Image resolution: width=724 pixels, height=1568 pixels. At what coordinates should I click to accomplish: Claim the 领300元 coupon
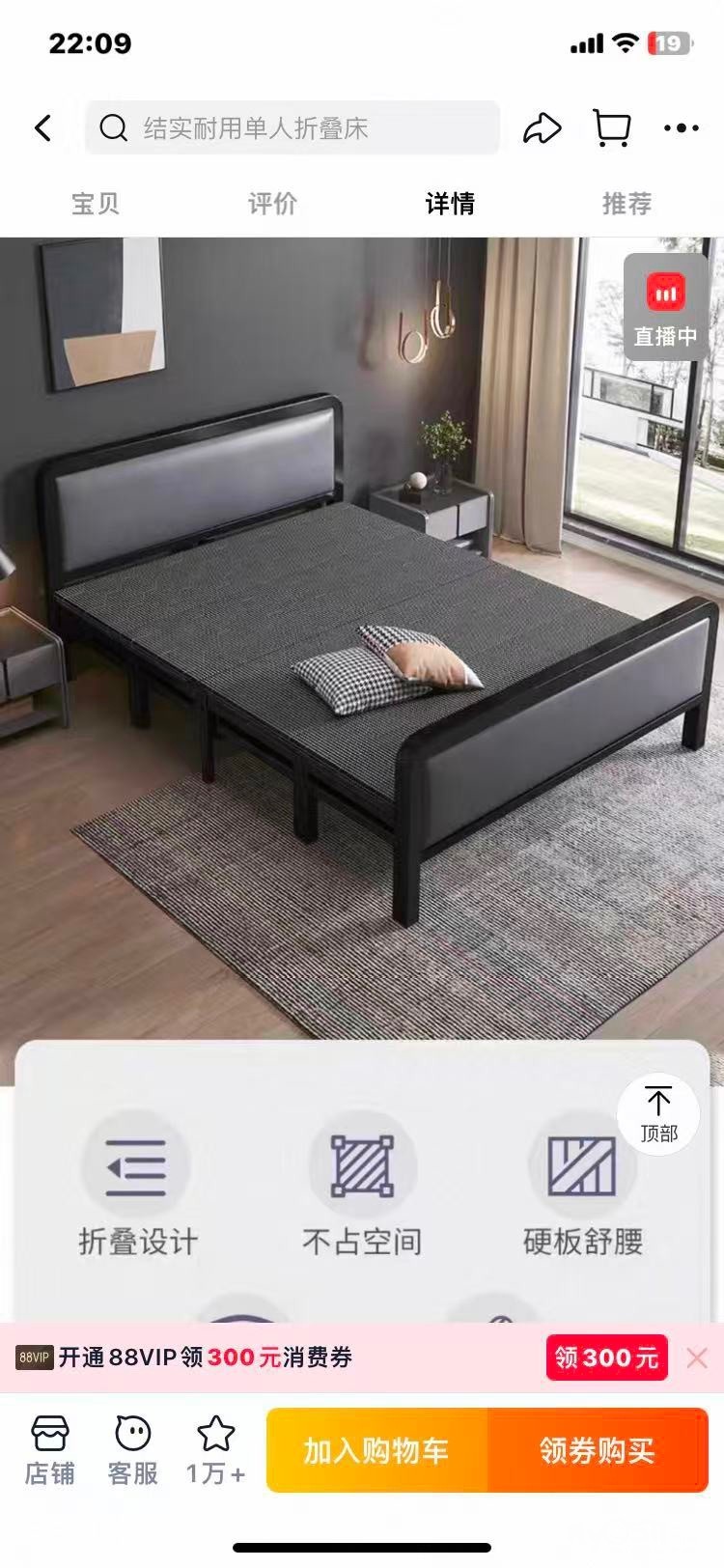pyautogui.click(x=606, y=1358)
